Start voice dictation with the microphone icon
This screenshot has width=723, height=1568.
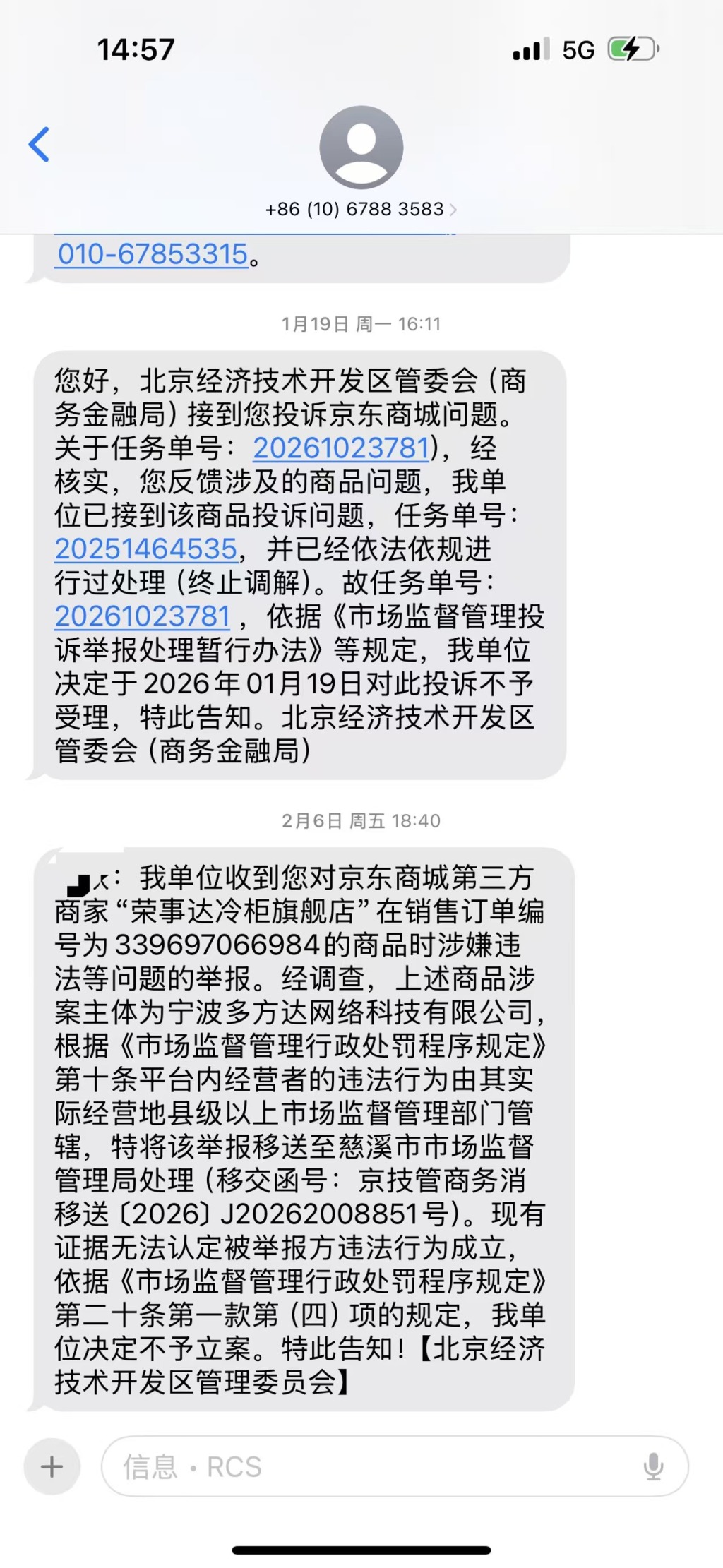click(x=653, y=1467)
